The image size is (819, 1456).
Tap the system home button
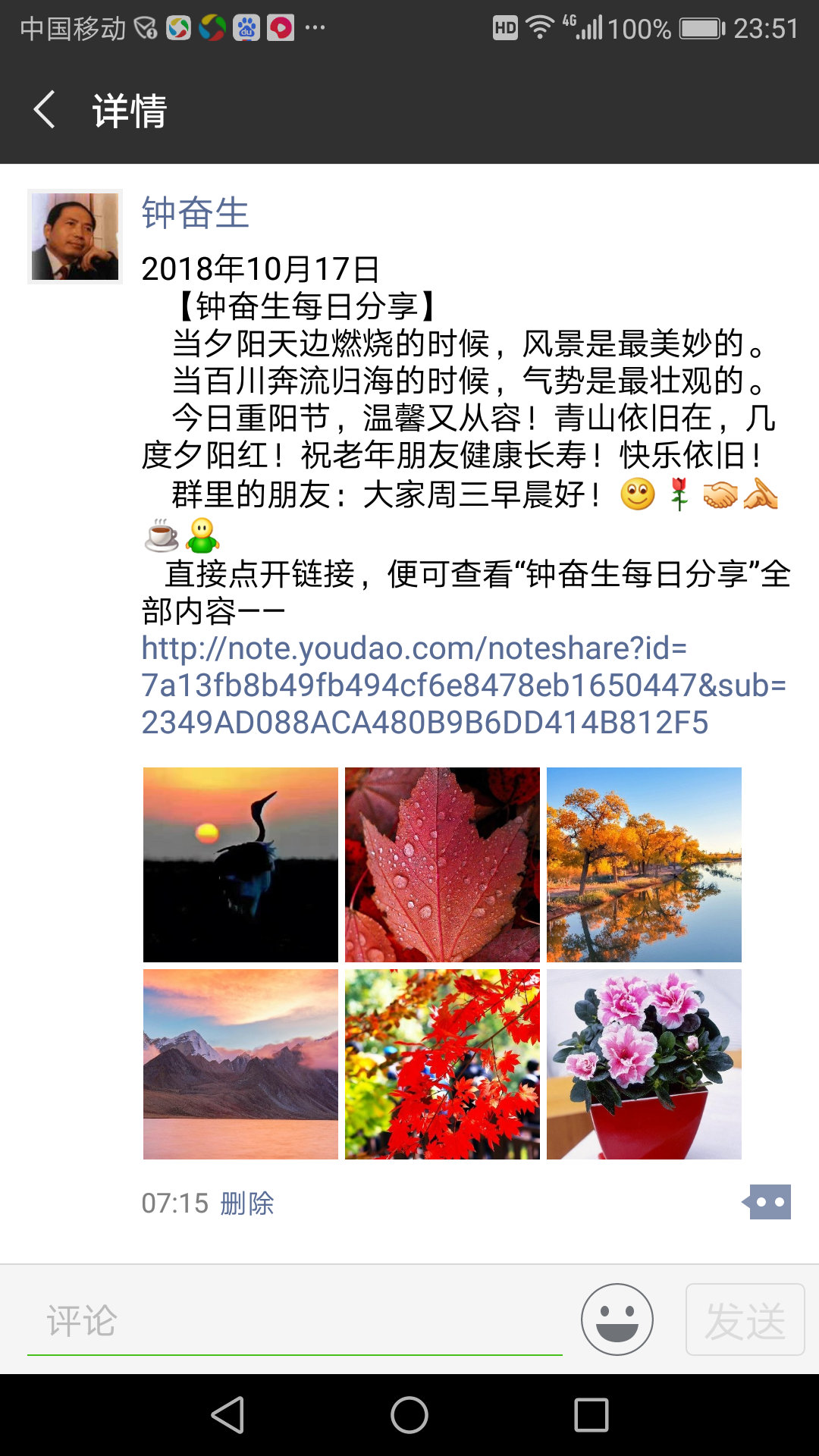coord(409,1415)
